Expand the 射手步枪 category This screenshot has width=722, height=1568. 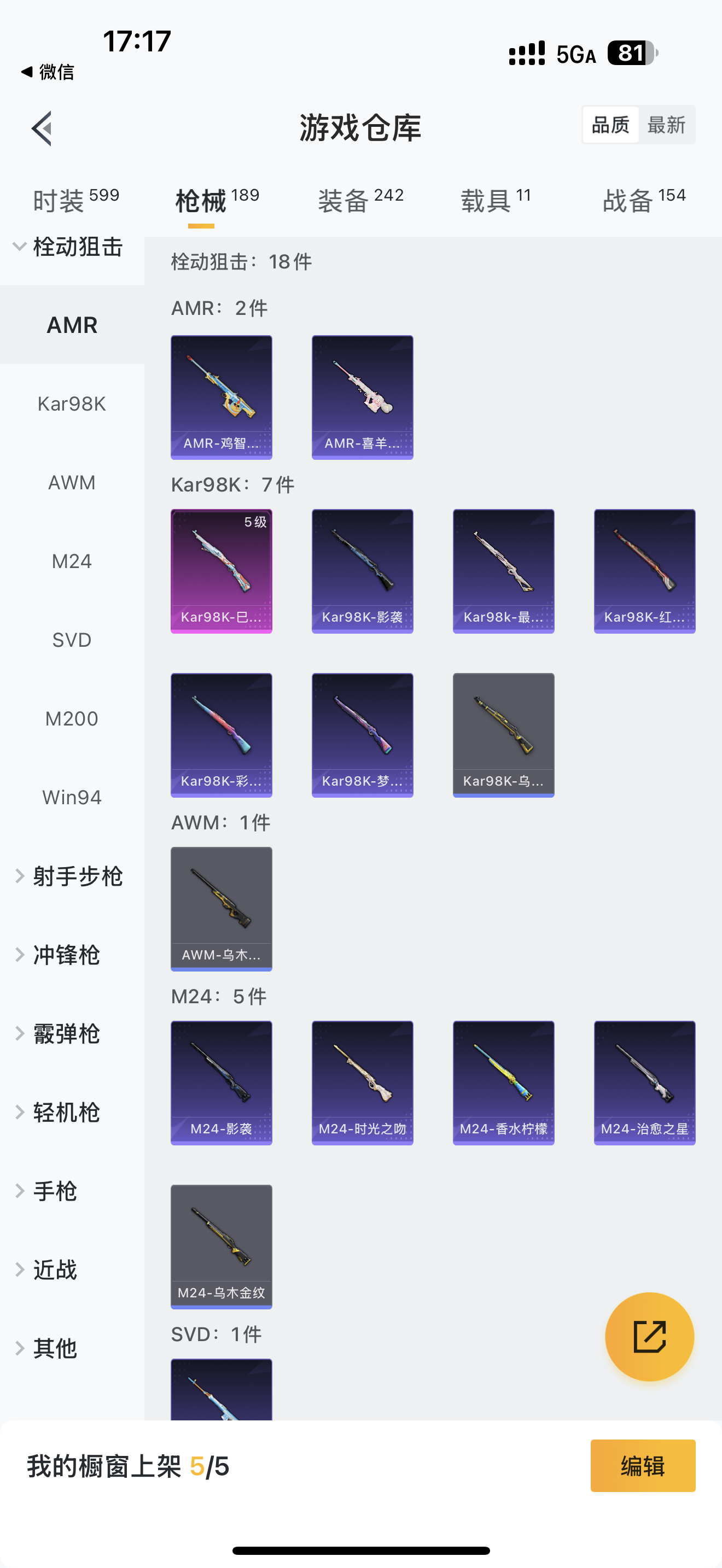tap(69, 876)
